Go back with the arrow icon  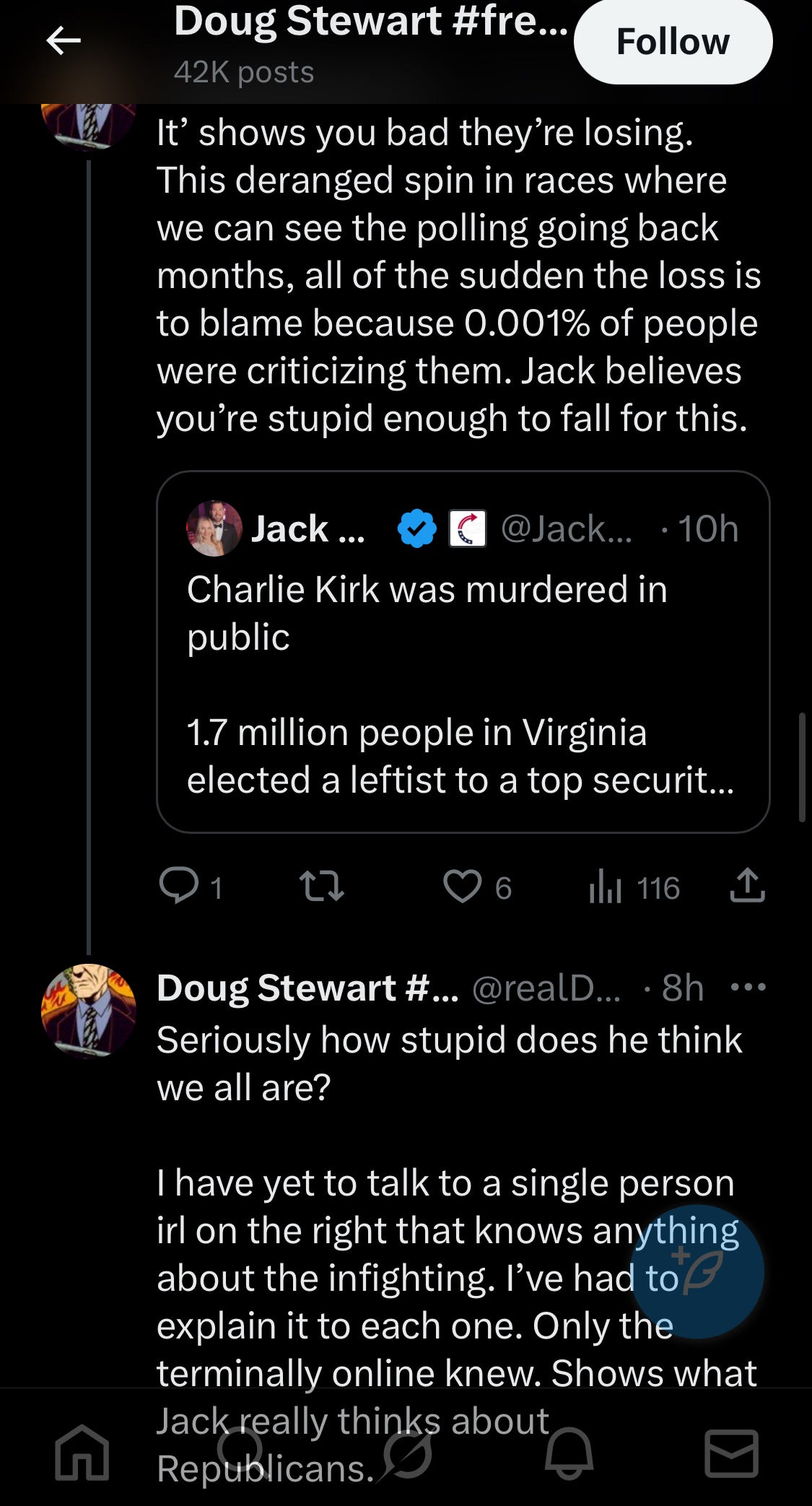click(64, 40)
